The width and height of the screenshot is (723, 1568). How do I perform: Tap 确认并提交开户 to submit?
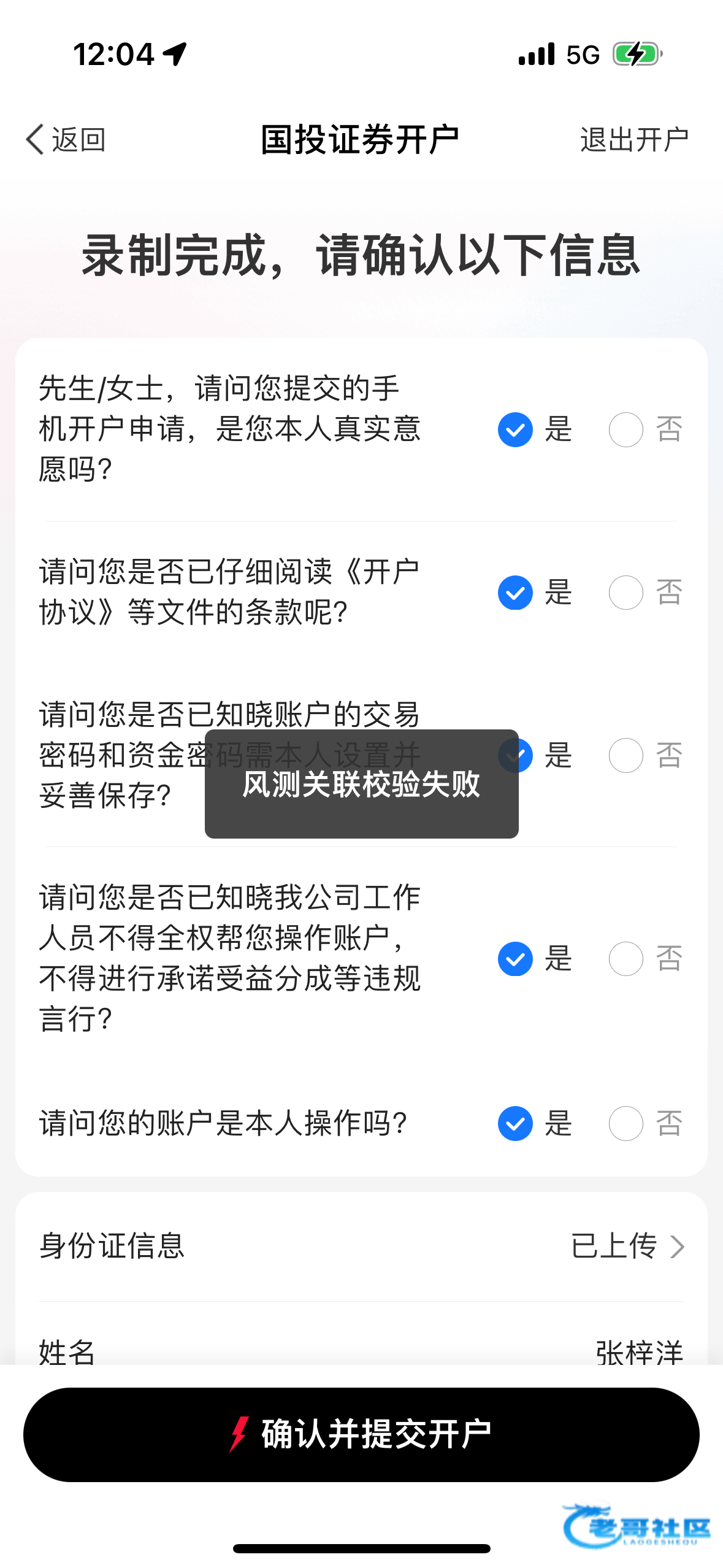(x=361, y=1434)
